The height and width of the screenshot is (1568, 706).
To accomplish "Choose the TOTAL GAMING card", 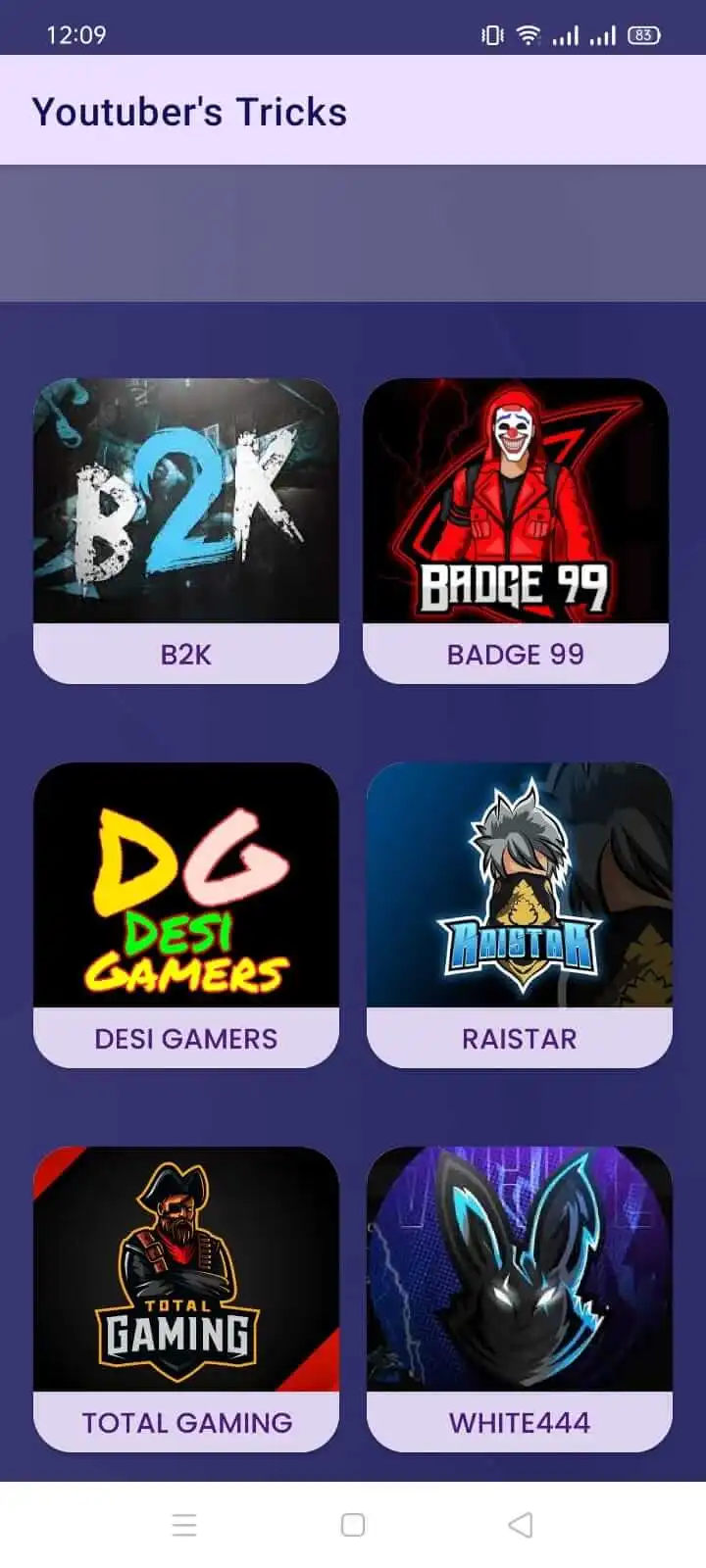I will [186, 1298].
